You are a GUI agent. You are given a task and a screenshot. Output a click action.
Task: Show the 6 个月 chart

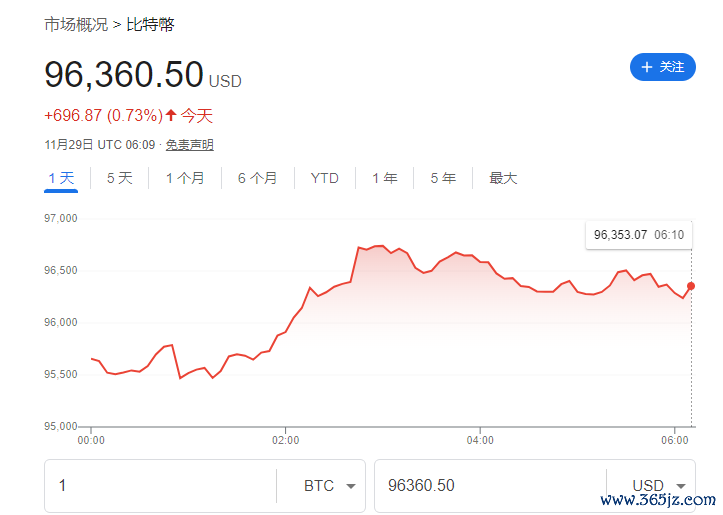(257, 178)
